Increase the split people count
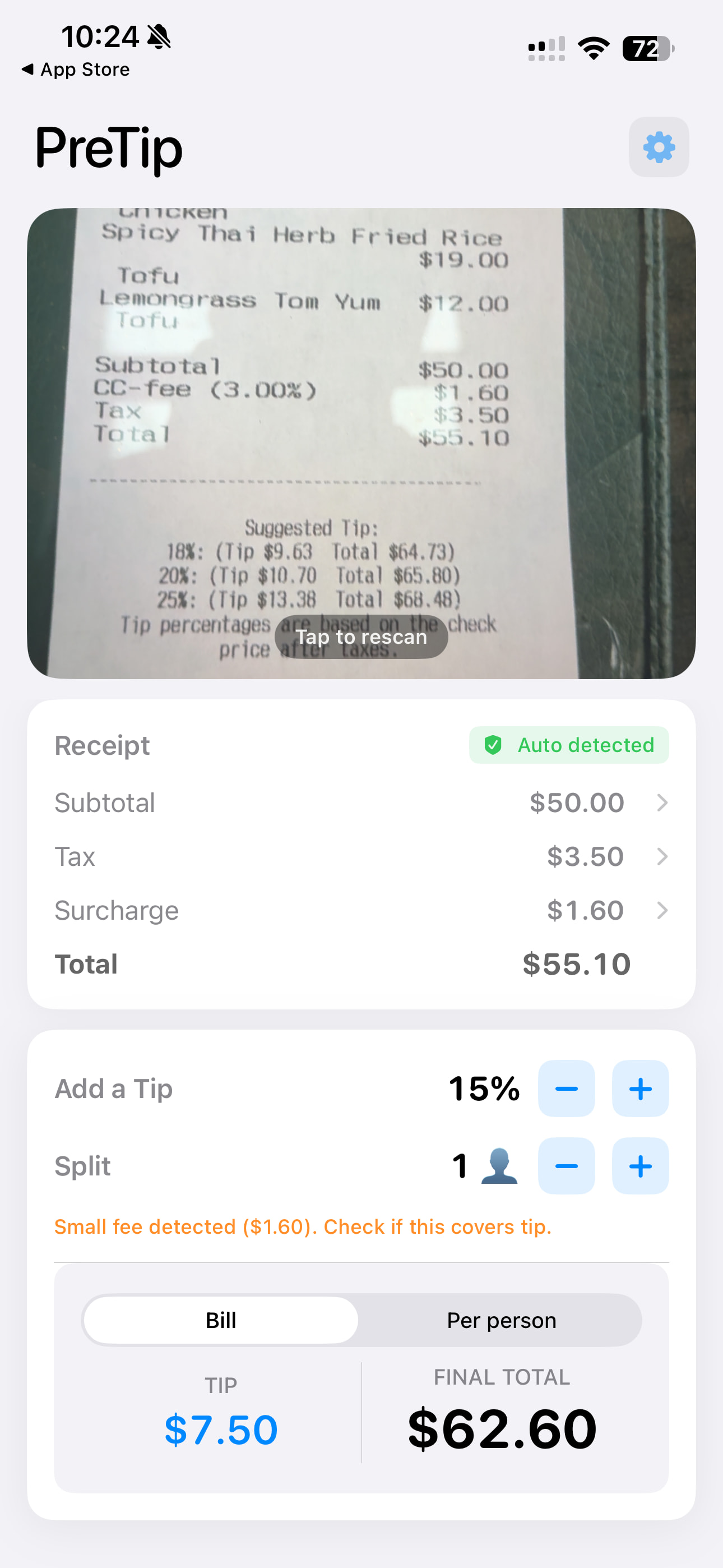This screenshot has width=723, height=1568. coord(639,1166)
